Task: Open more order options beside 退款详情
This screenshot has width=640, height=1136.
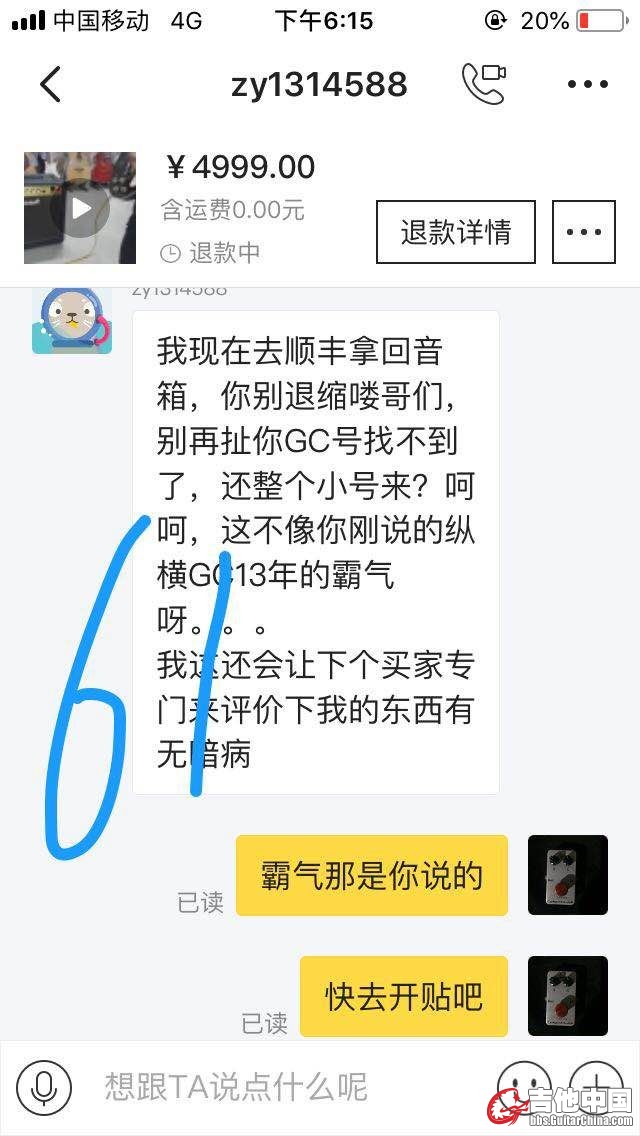Action: [x=584, y=232]
